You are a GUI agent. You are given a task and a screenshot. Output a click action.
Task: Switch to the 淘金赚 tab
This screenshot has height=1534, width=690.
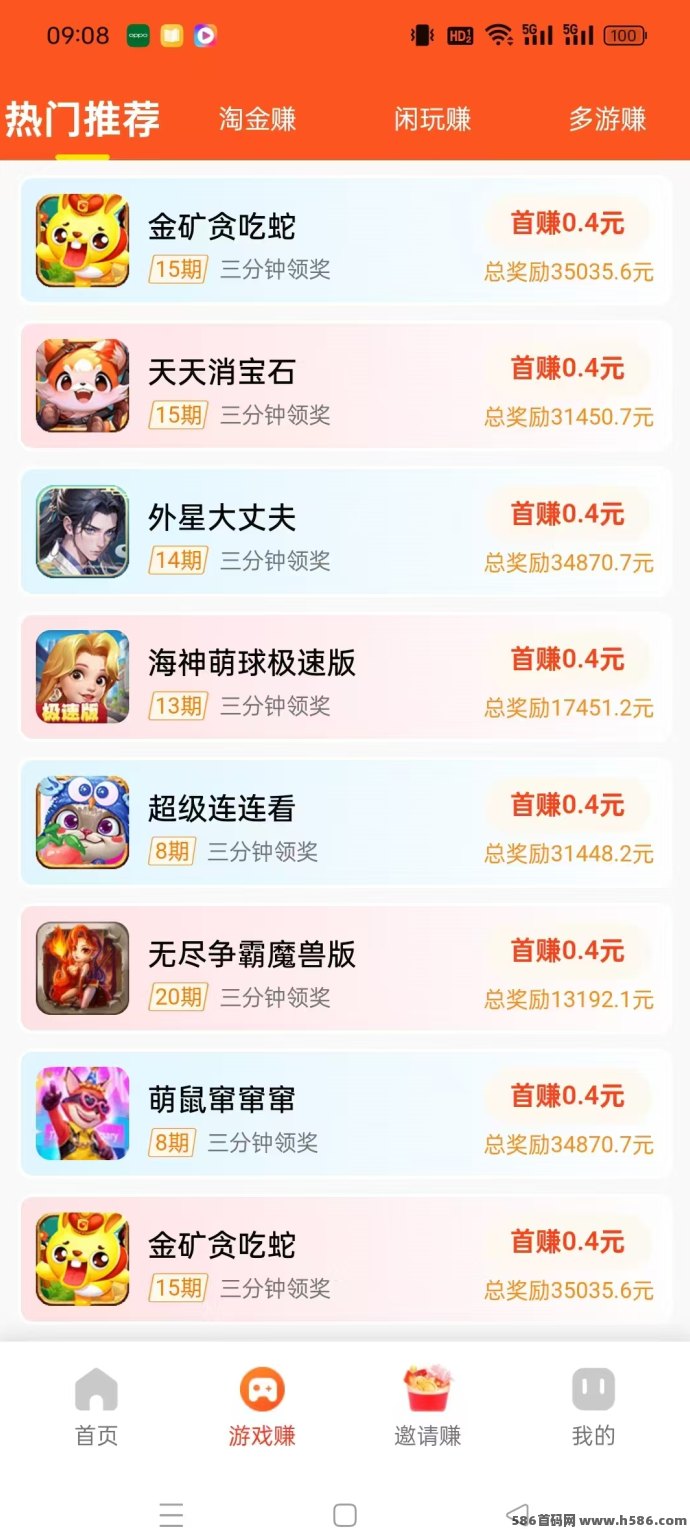[258, 120]
